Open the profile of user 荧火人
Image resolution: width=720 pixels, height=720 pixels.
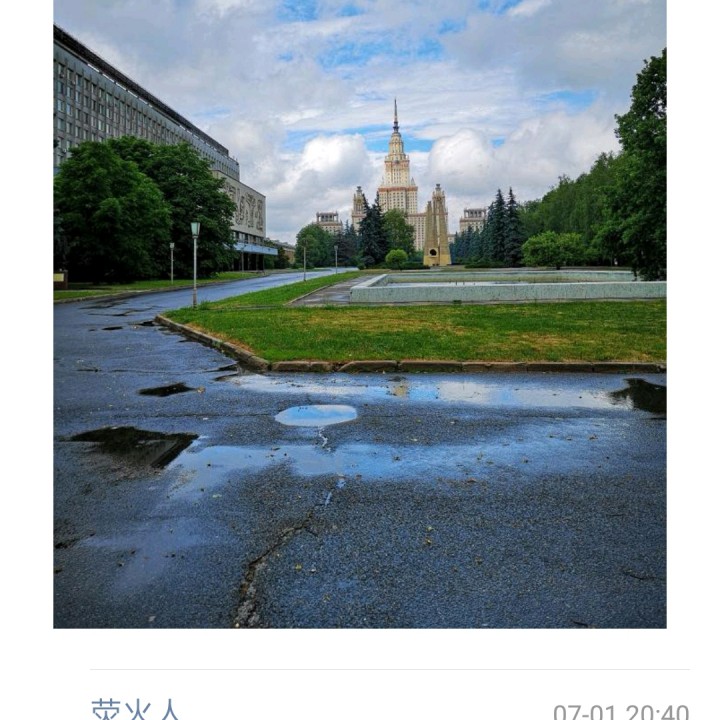pyautogui.click(x=135, y=708)
